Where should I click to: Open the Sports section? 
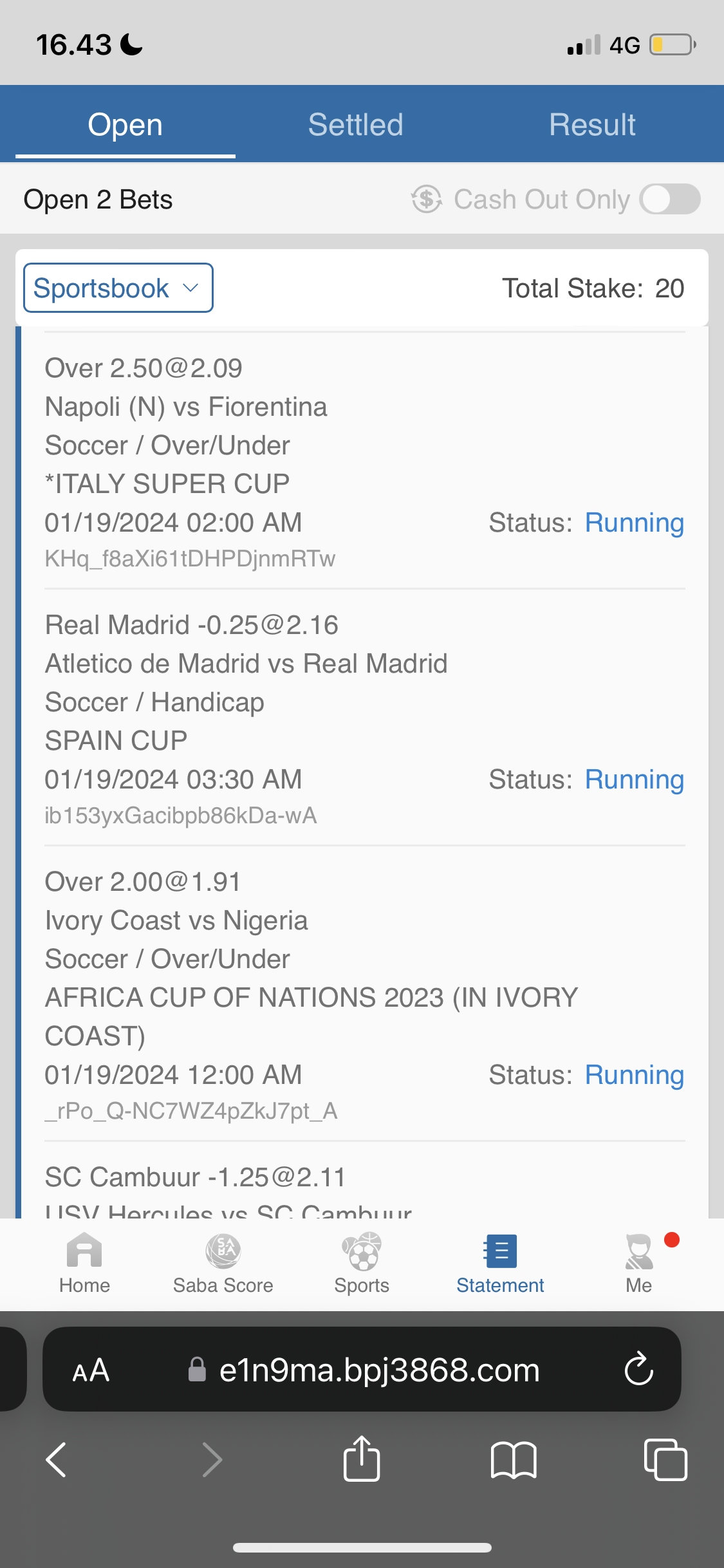pos(362,1263)
